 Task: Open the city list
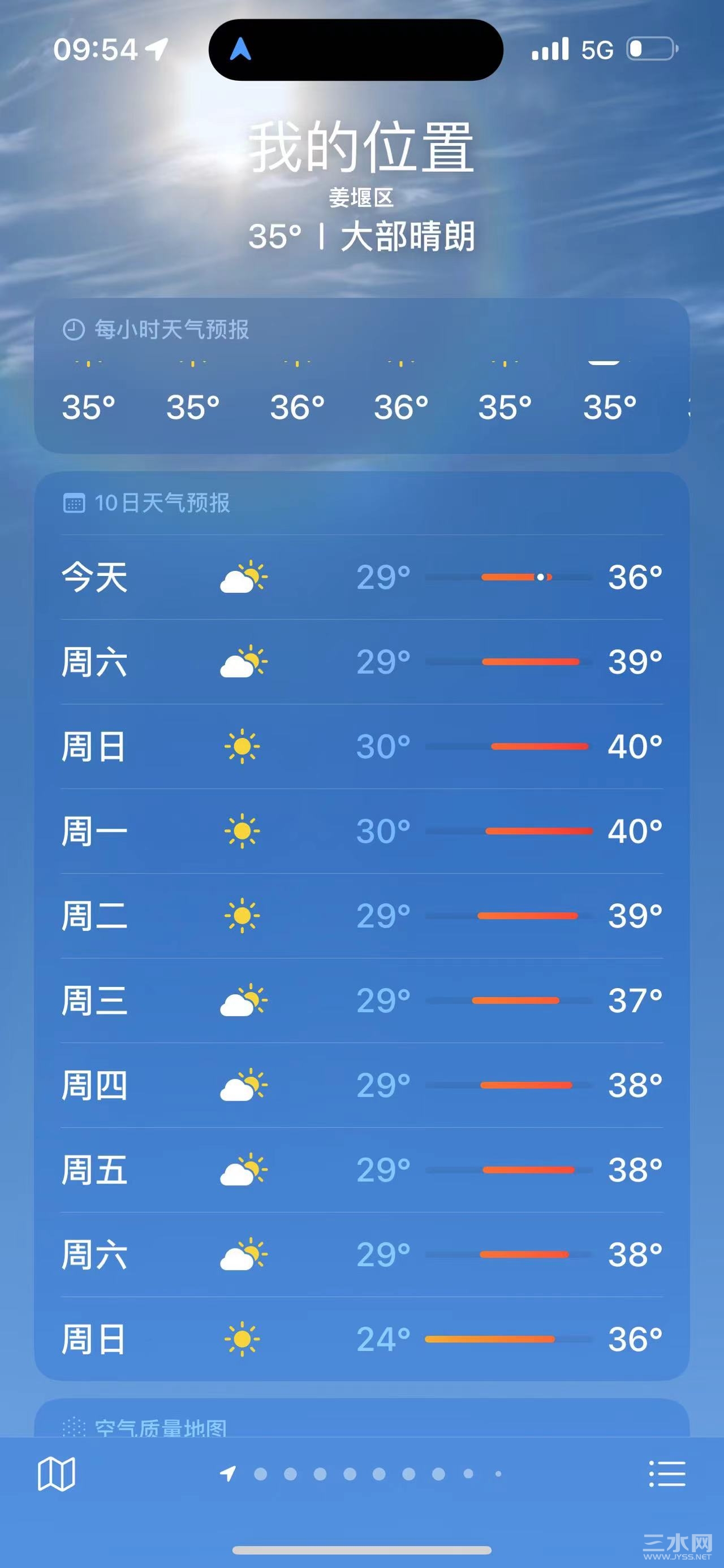[x=667, y=1474]
